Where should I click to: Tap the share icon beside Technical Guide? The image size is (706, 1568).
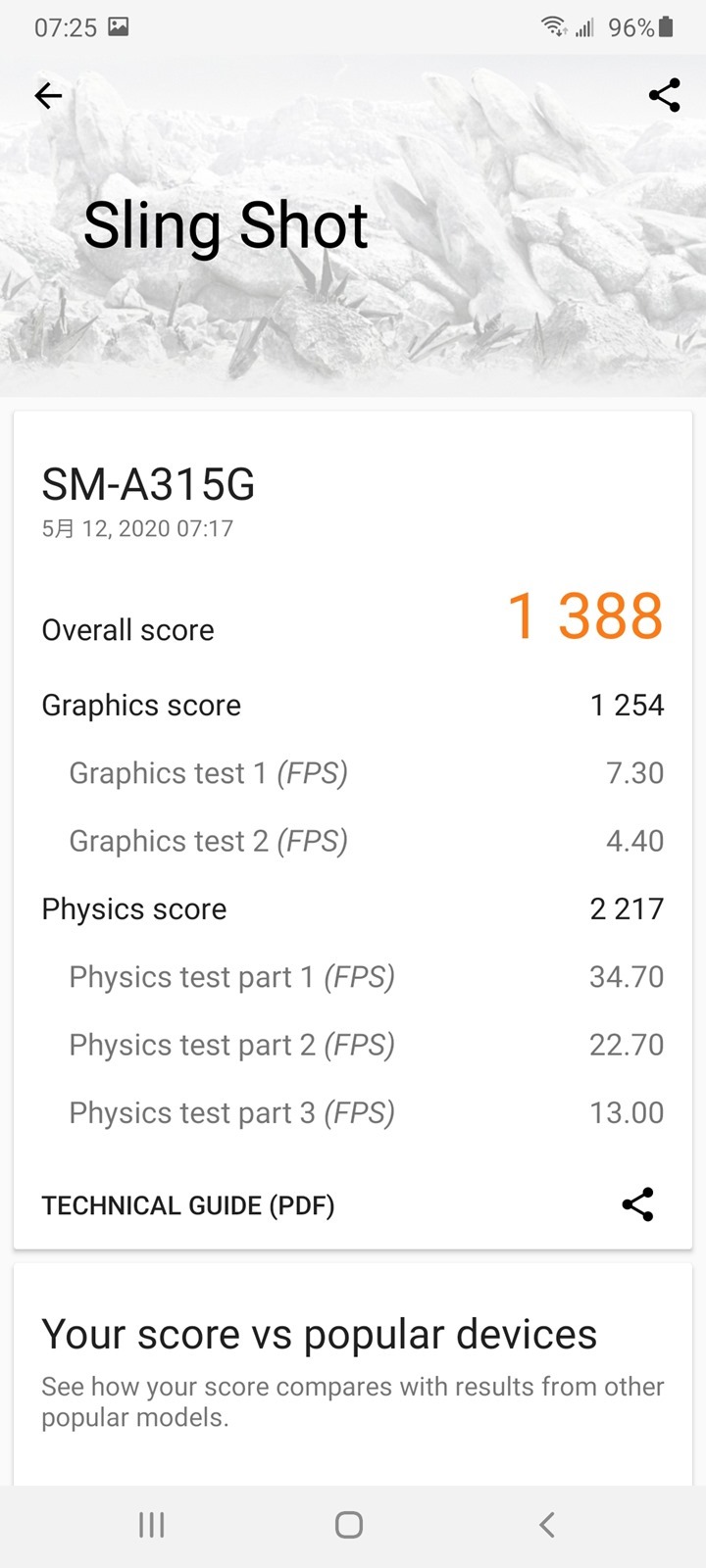(x=637, y=1204)
